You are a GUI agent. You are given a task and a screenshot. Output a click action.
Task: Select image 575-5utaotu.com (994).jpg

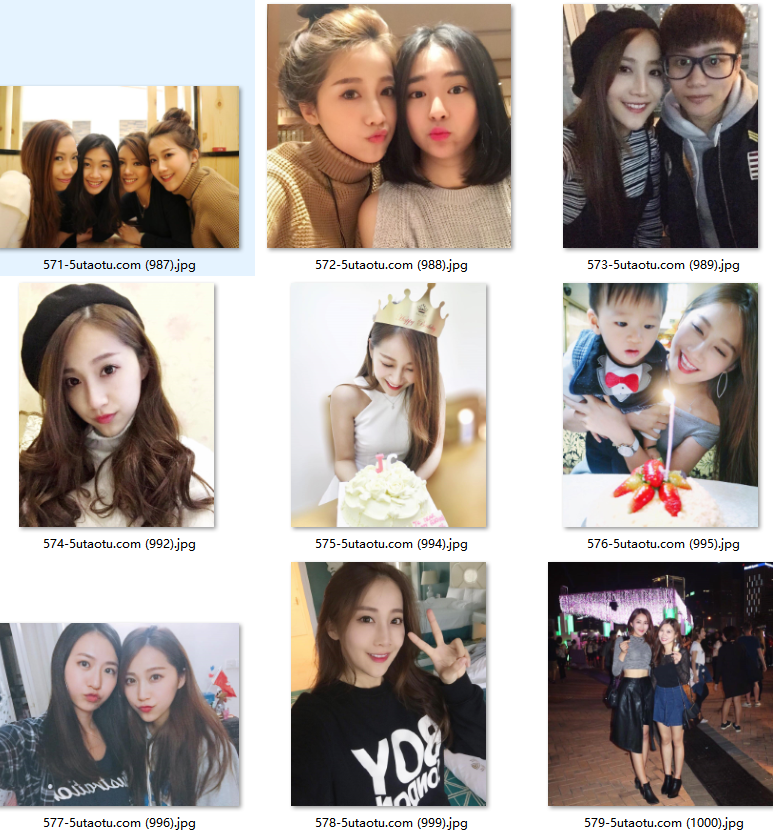(x=389, y=404)
